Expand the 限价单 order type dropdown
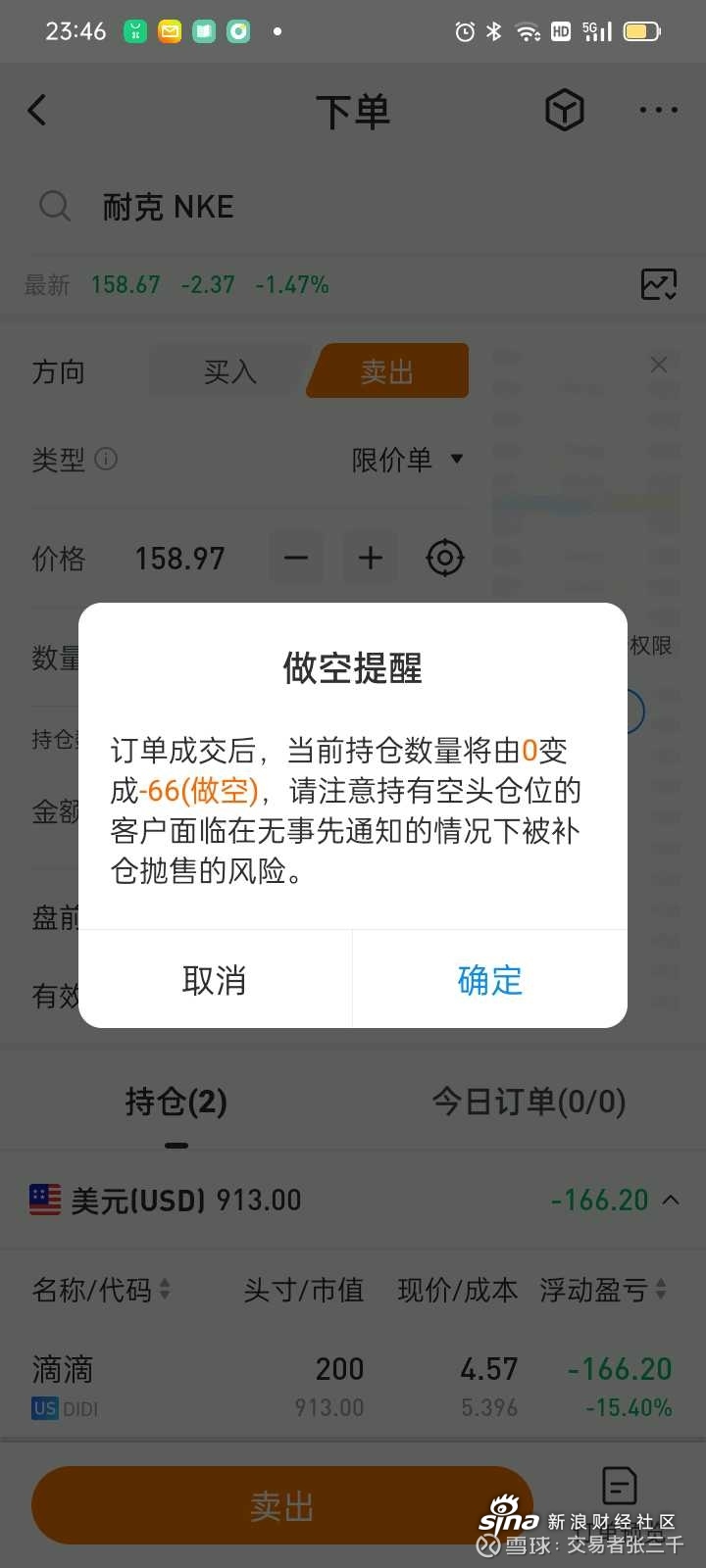This screenshot has width=706, height=1568. pos(407,459)
